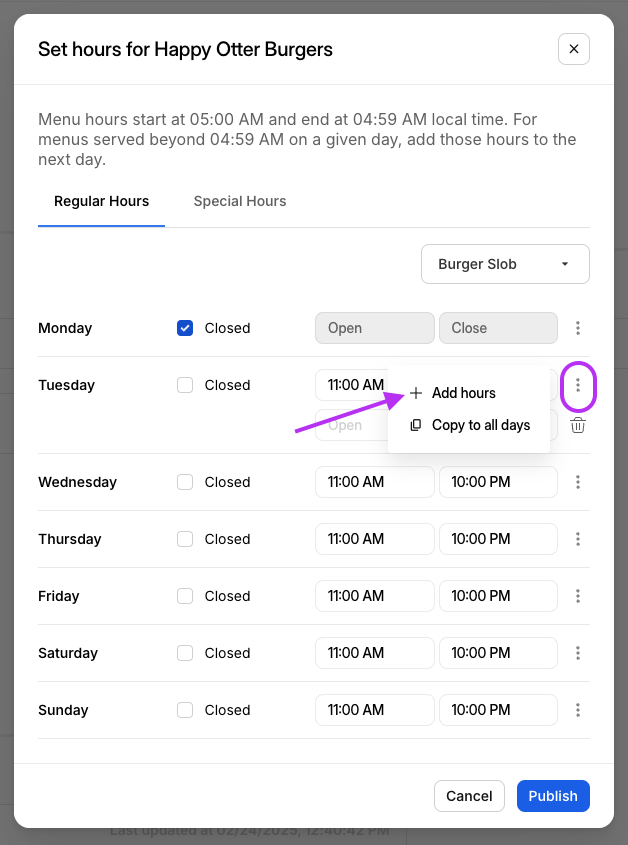Publish the updated hours

(x=553, y=796)
